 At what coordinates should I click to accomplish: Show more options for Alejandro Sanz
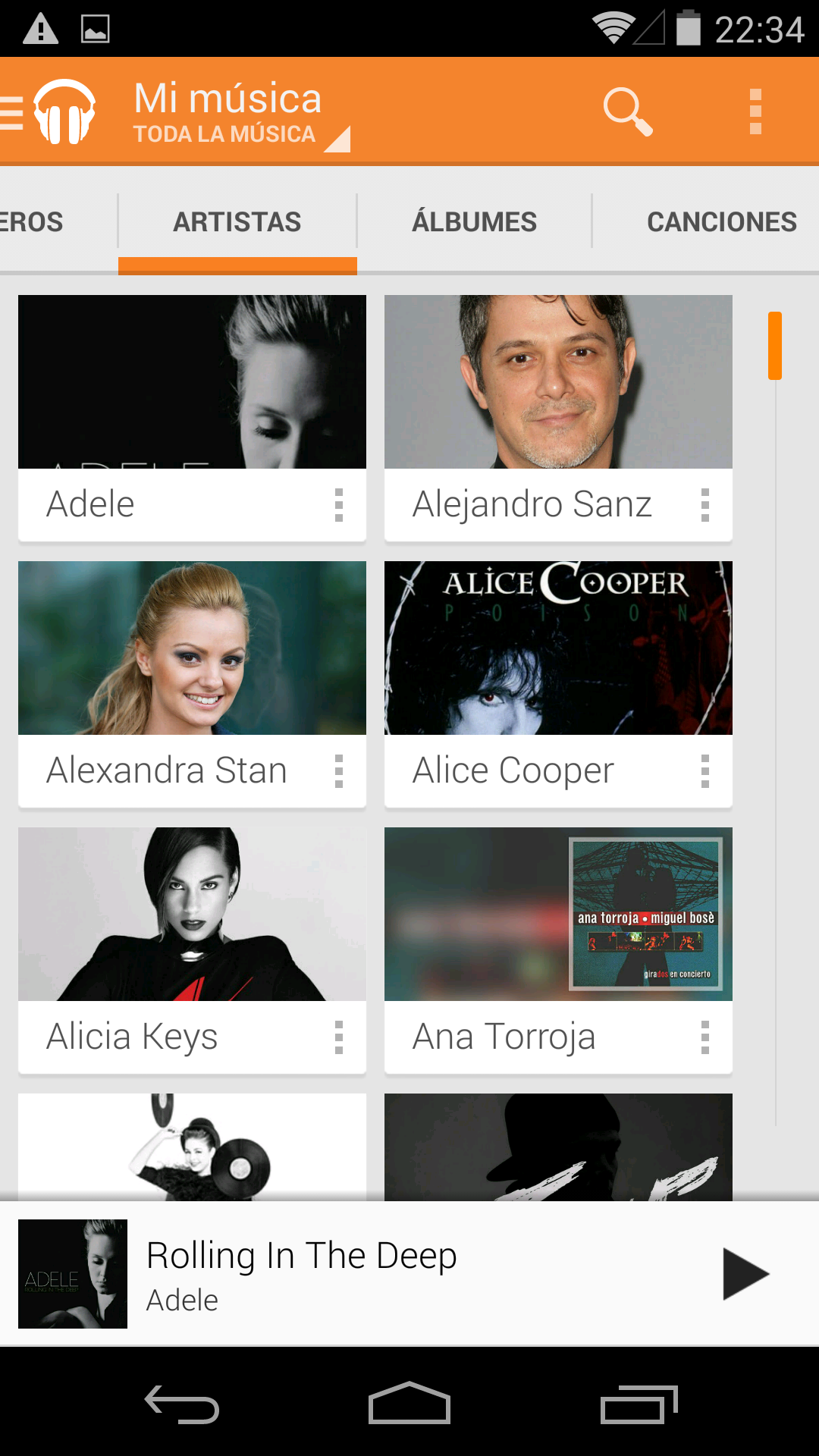tap(705, 505)
